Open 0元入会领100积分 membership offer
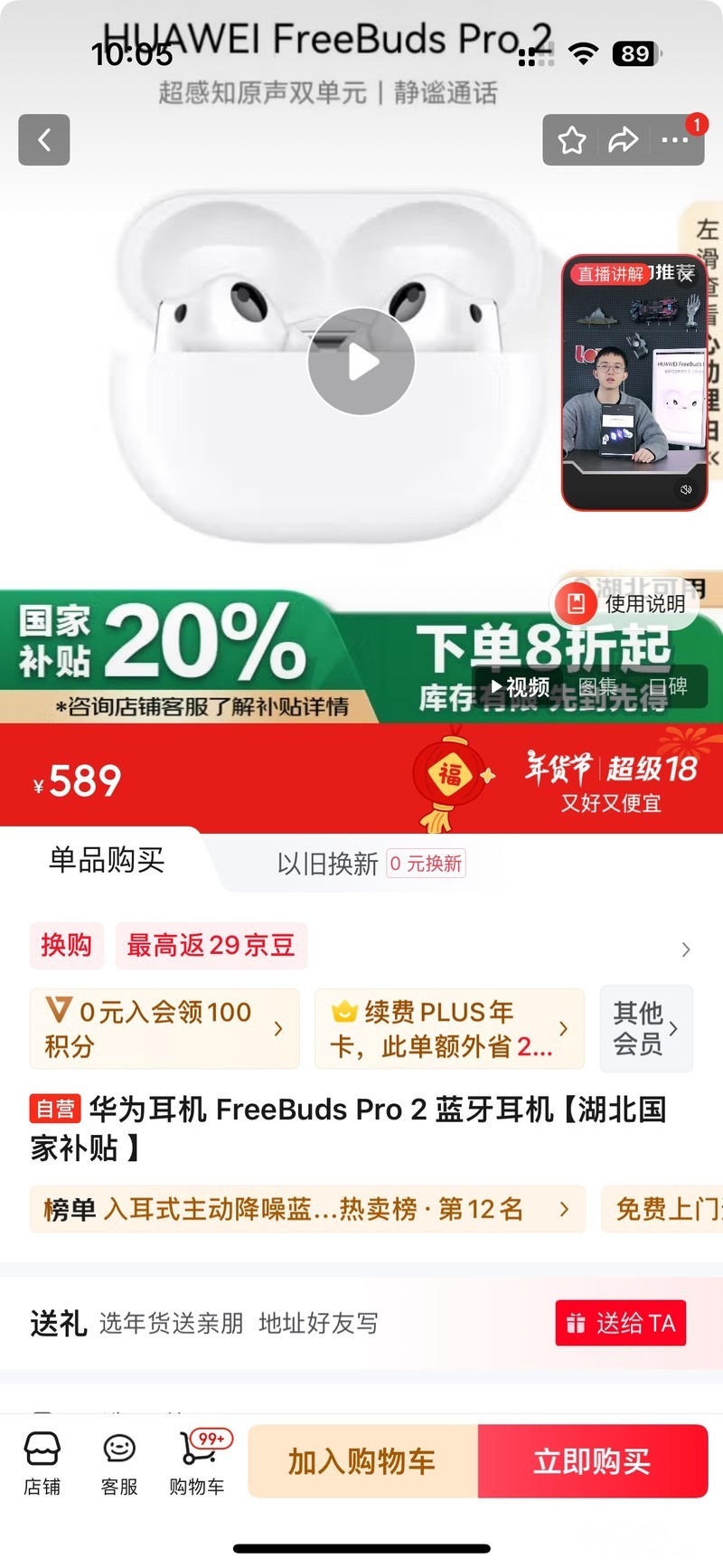The height and width of the screenshot is (1568, 723). [x=164, y=1029]
